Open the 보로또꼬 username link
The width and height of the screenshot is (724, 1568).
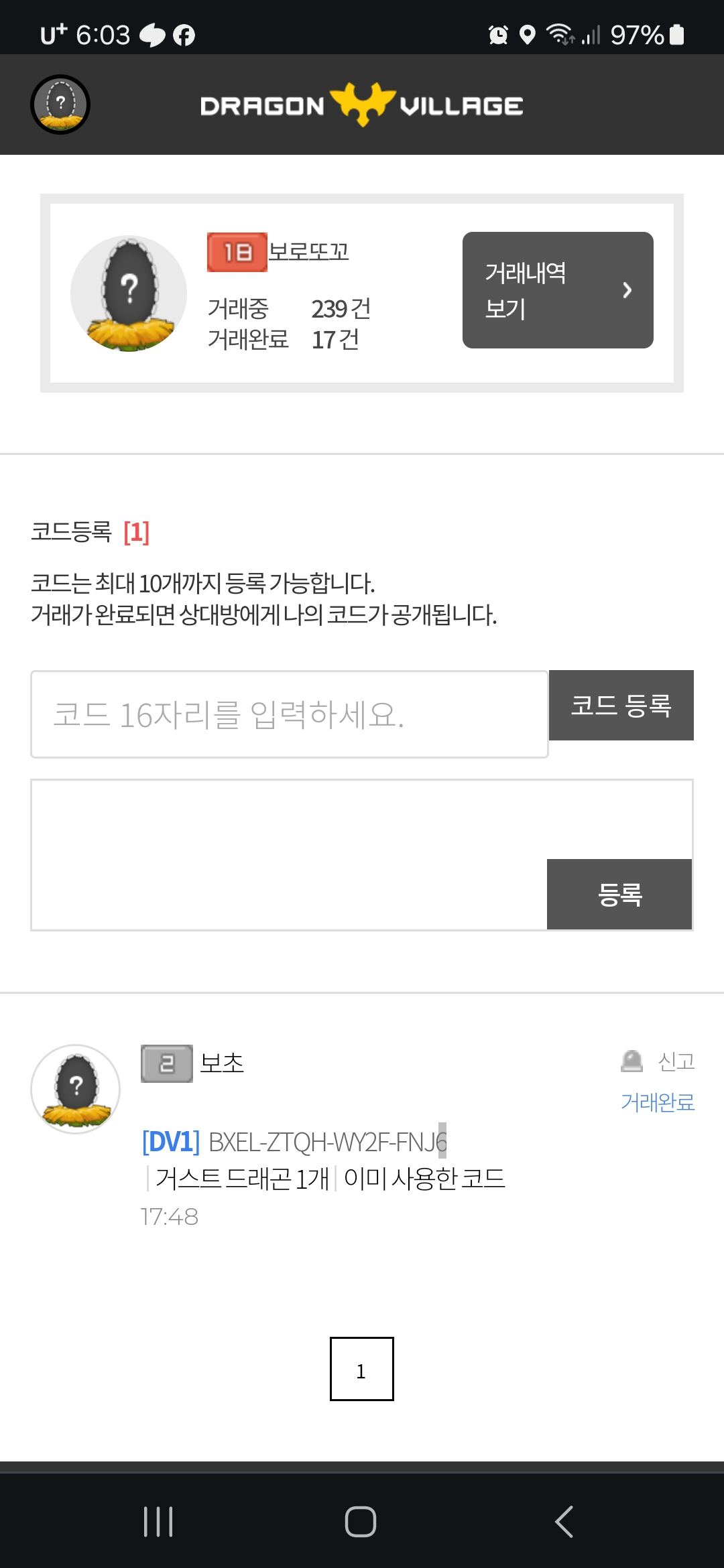[x=308, y=252]
